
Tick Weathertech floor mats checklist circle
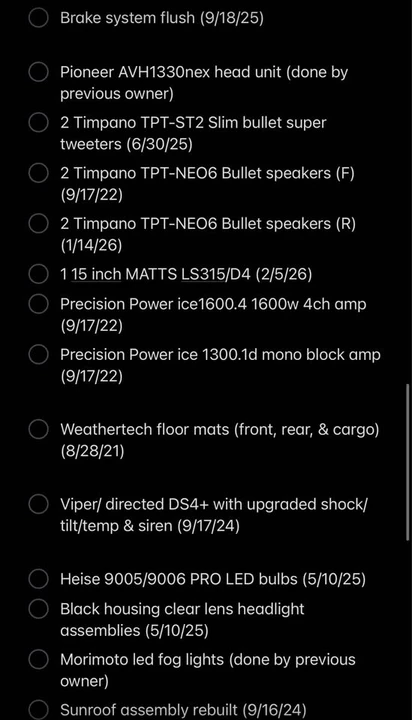point(38,429)
